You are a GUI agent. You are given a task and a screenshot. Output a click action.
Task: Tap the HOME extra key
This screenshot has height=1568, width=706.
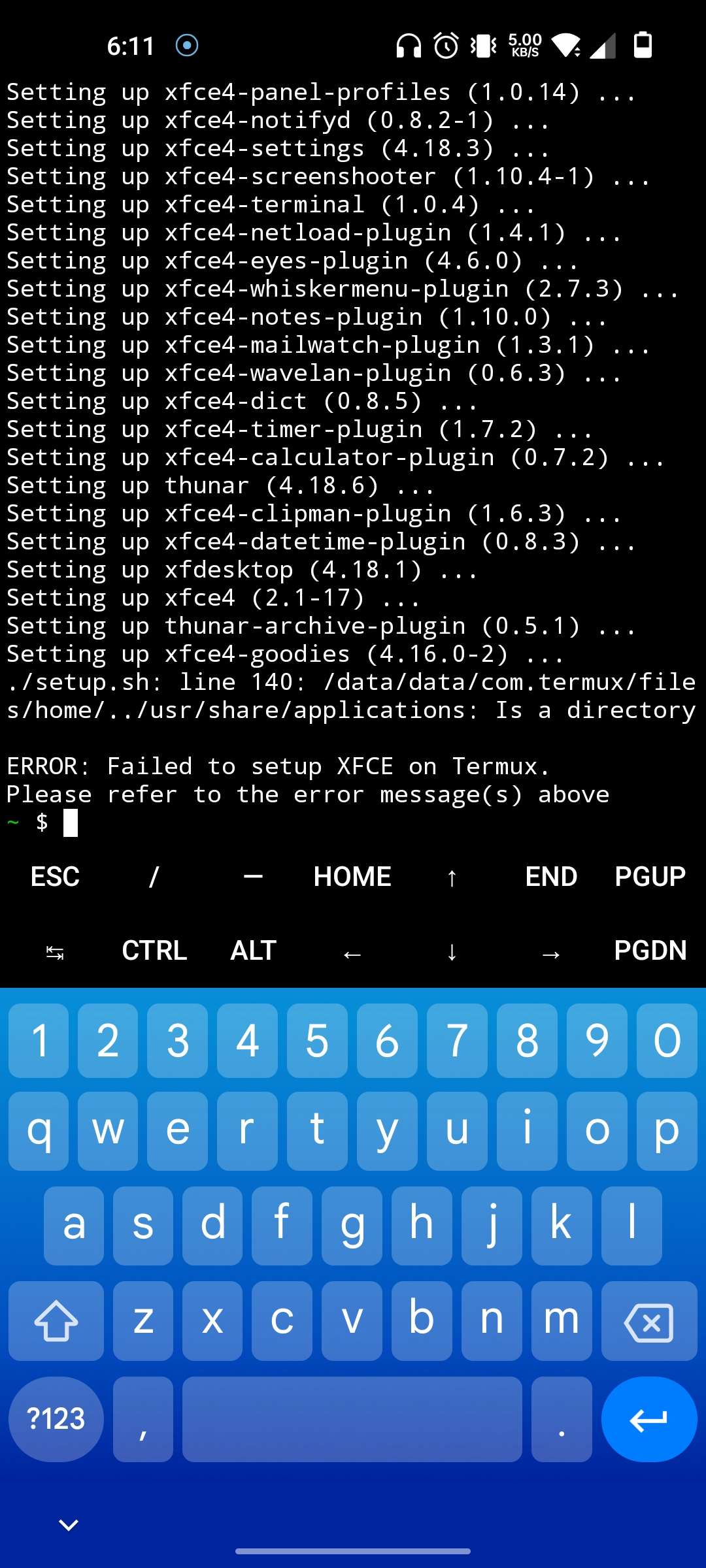(x=352, y=877)
